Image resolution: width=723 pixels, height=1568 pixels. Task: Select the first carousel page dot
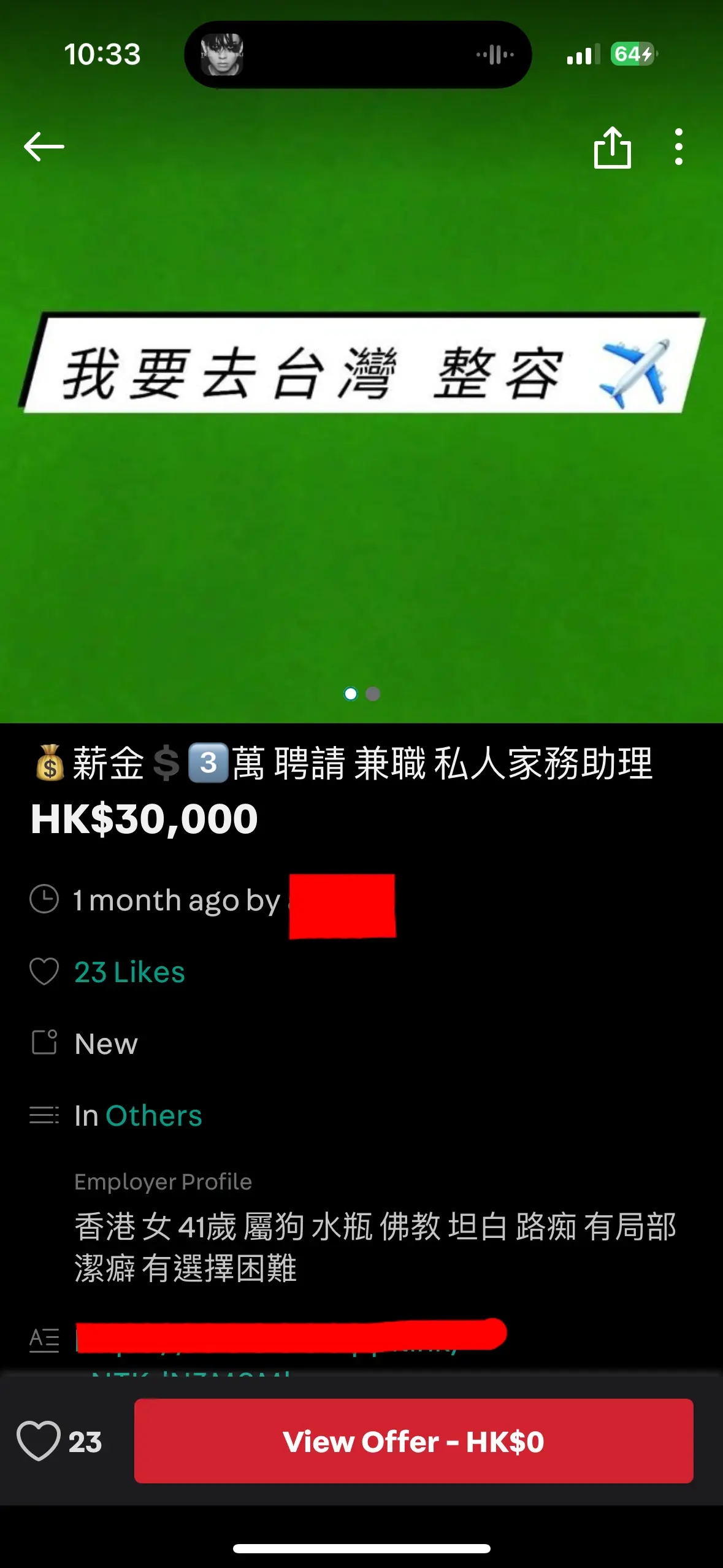[351, 694]
